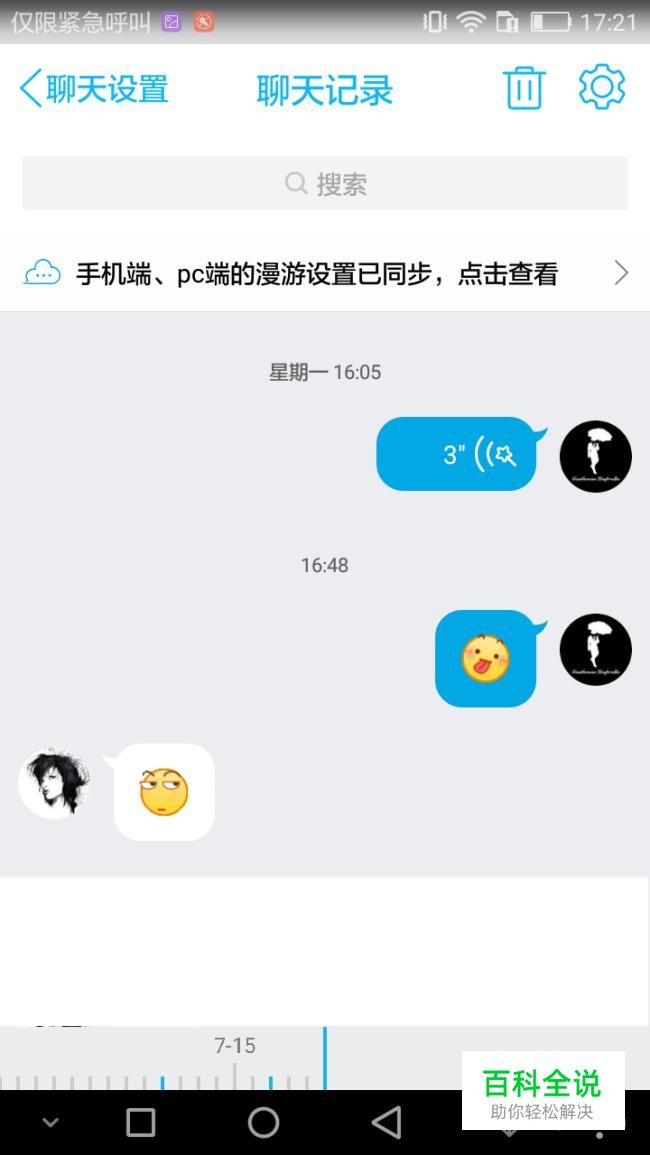The height and width of the screenshot is (1155, 650).
Task: Open recent apps with the square button
Action: click(x=140, y=1123)
